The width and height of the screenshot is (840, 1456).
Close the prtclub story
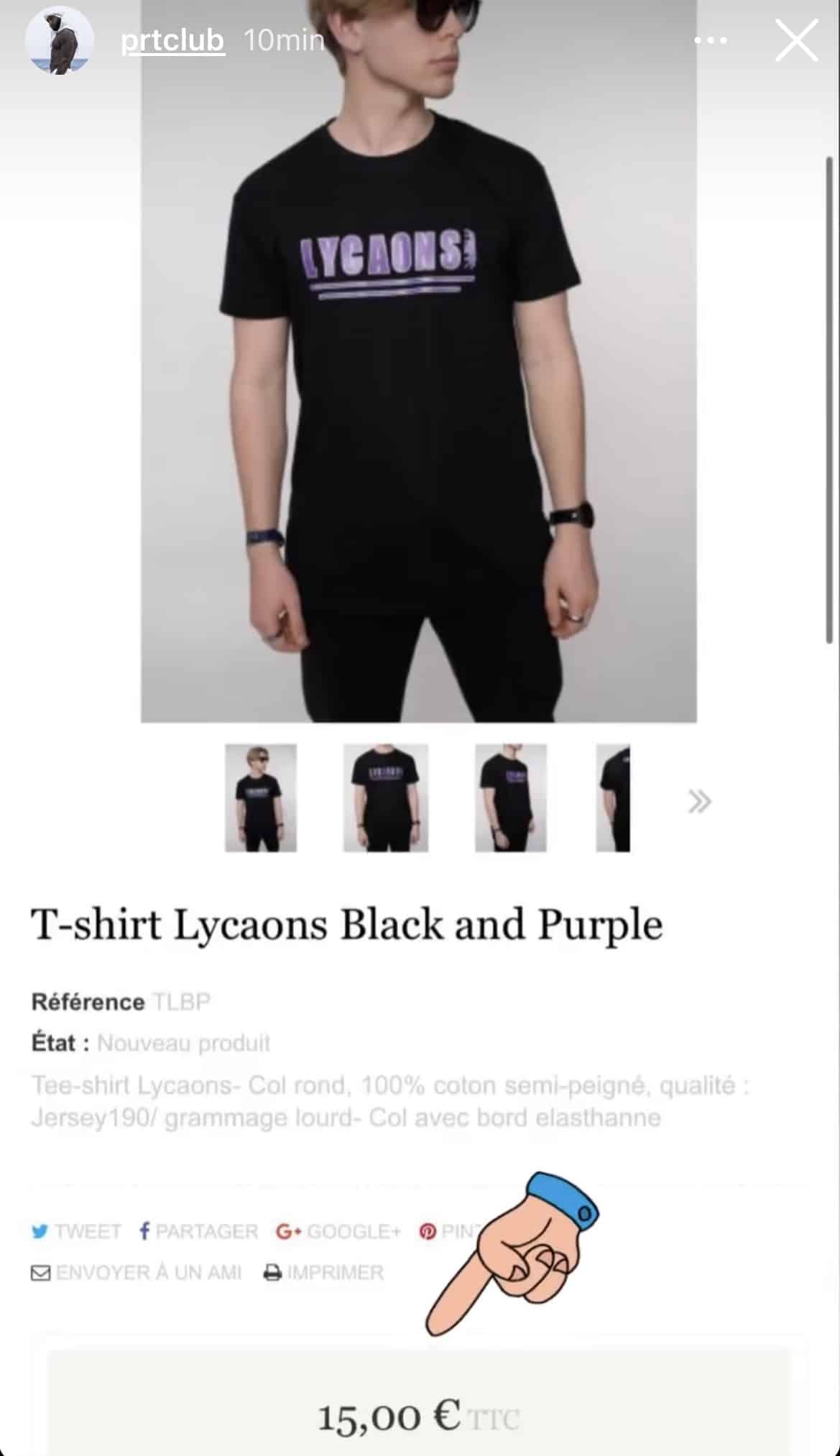(x=796, y=40)
